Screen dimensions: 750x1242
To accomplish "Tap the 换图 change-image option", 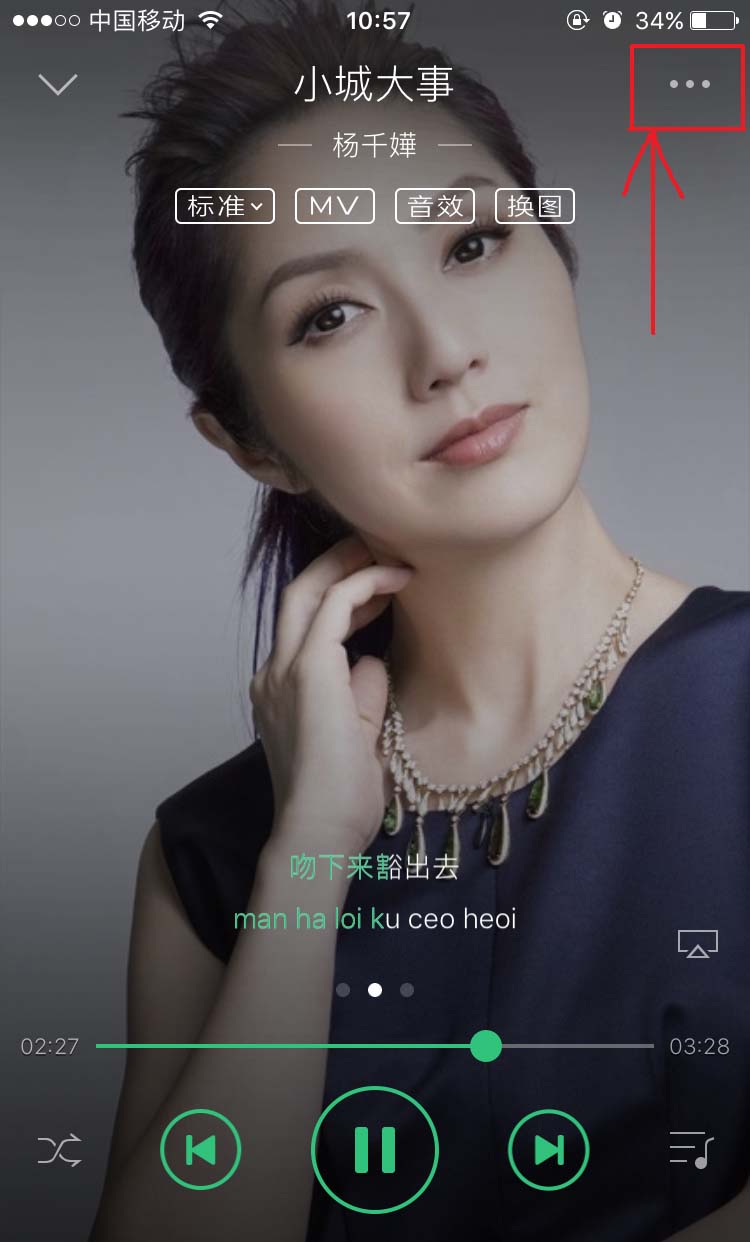I will click(535, 205).
